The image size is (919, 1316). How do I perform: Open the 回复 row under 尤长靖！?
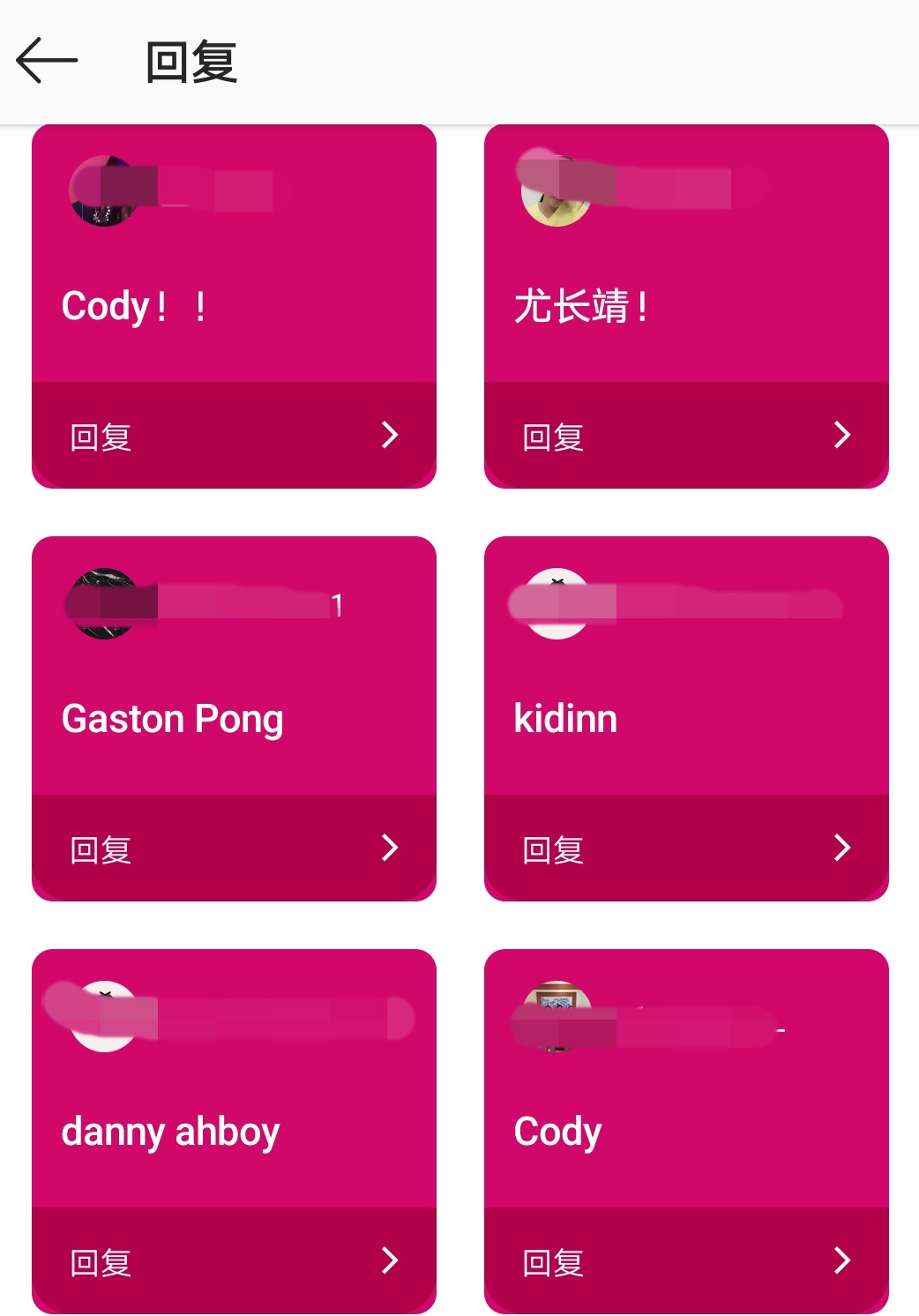pos(685,435)
